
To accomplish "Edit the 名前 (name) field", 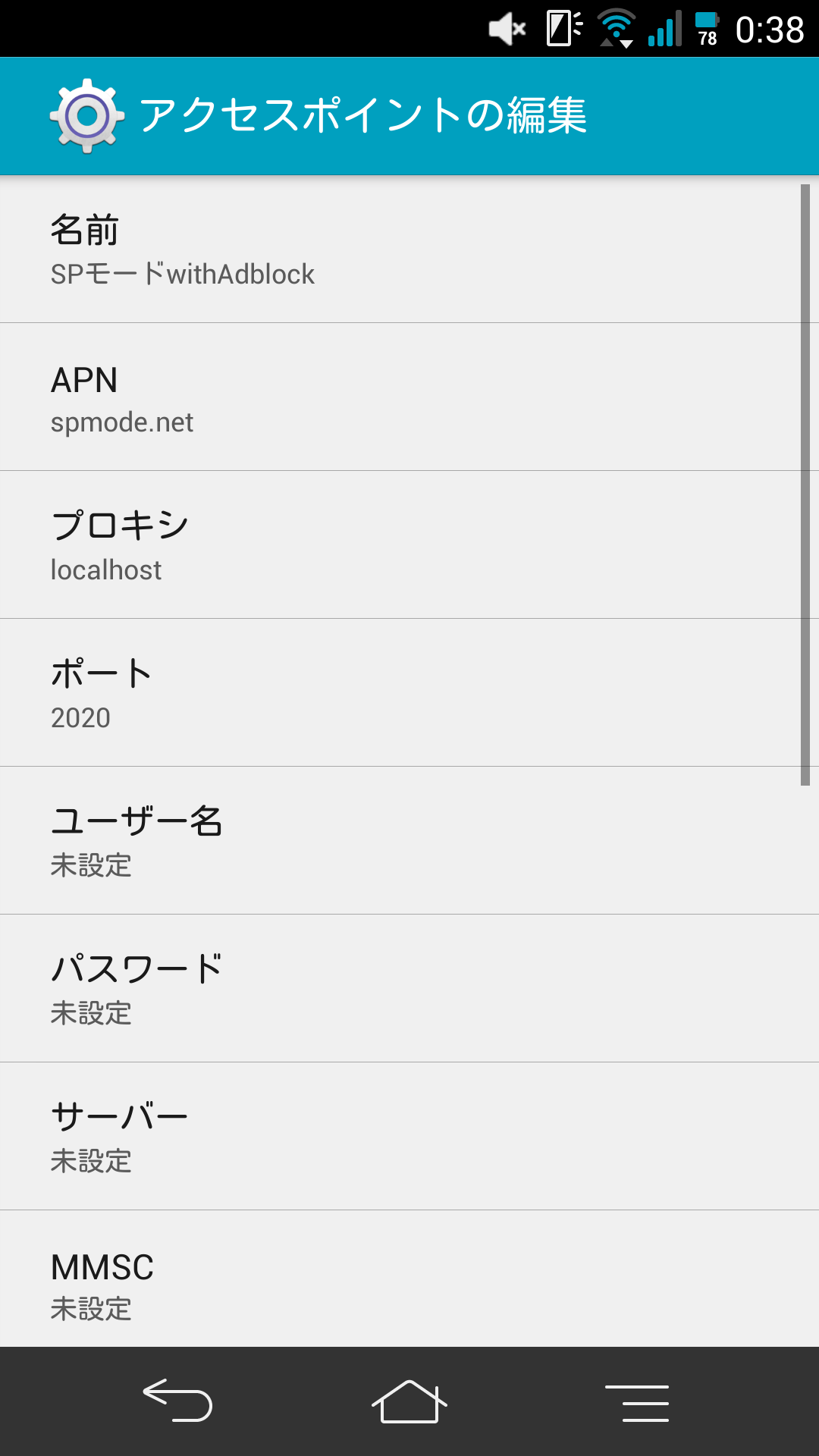I will [x=409, y=249].
